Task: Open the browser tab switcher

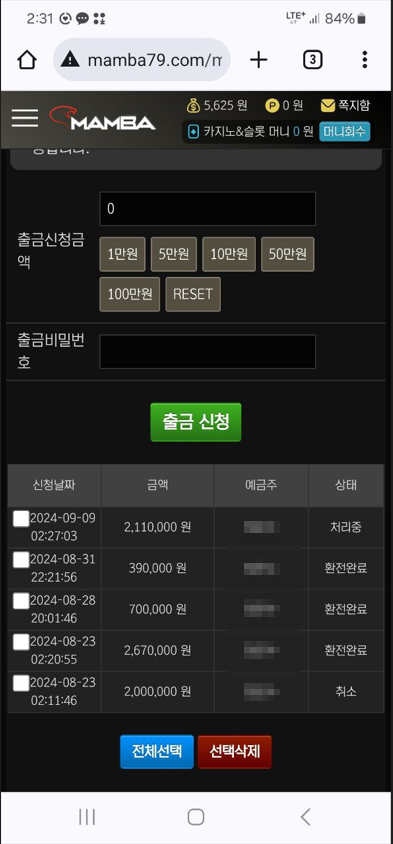Action: pyautogui.click(x=313, y=60)
